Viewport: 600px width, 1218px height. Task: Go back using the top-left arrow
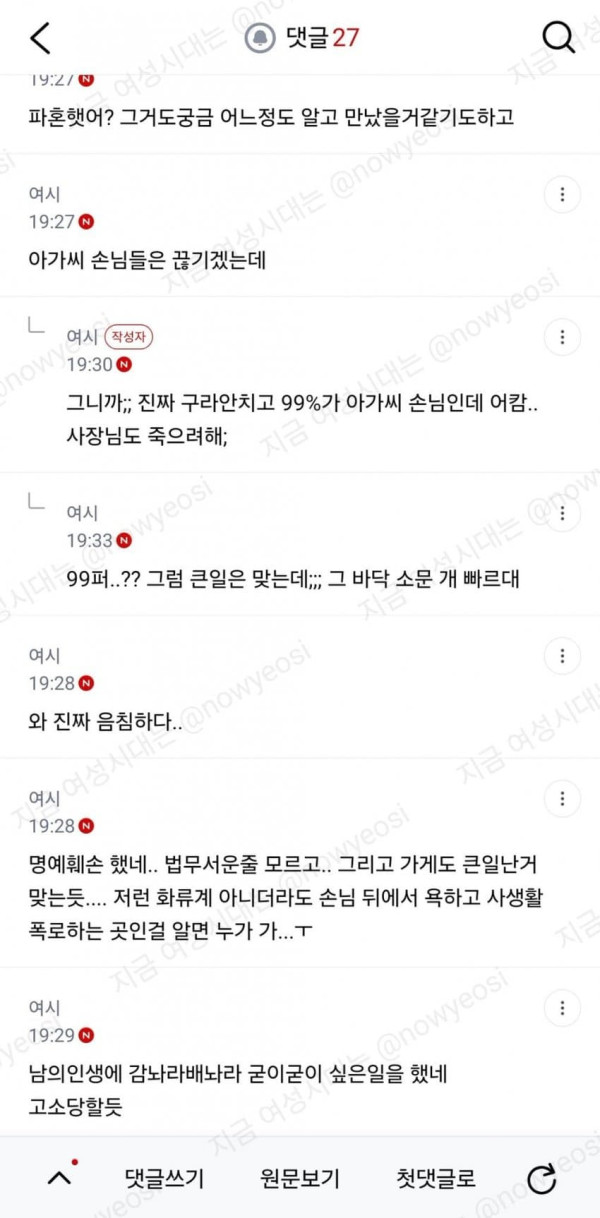(40, 38)
